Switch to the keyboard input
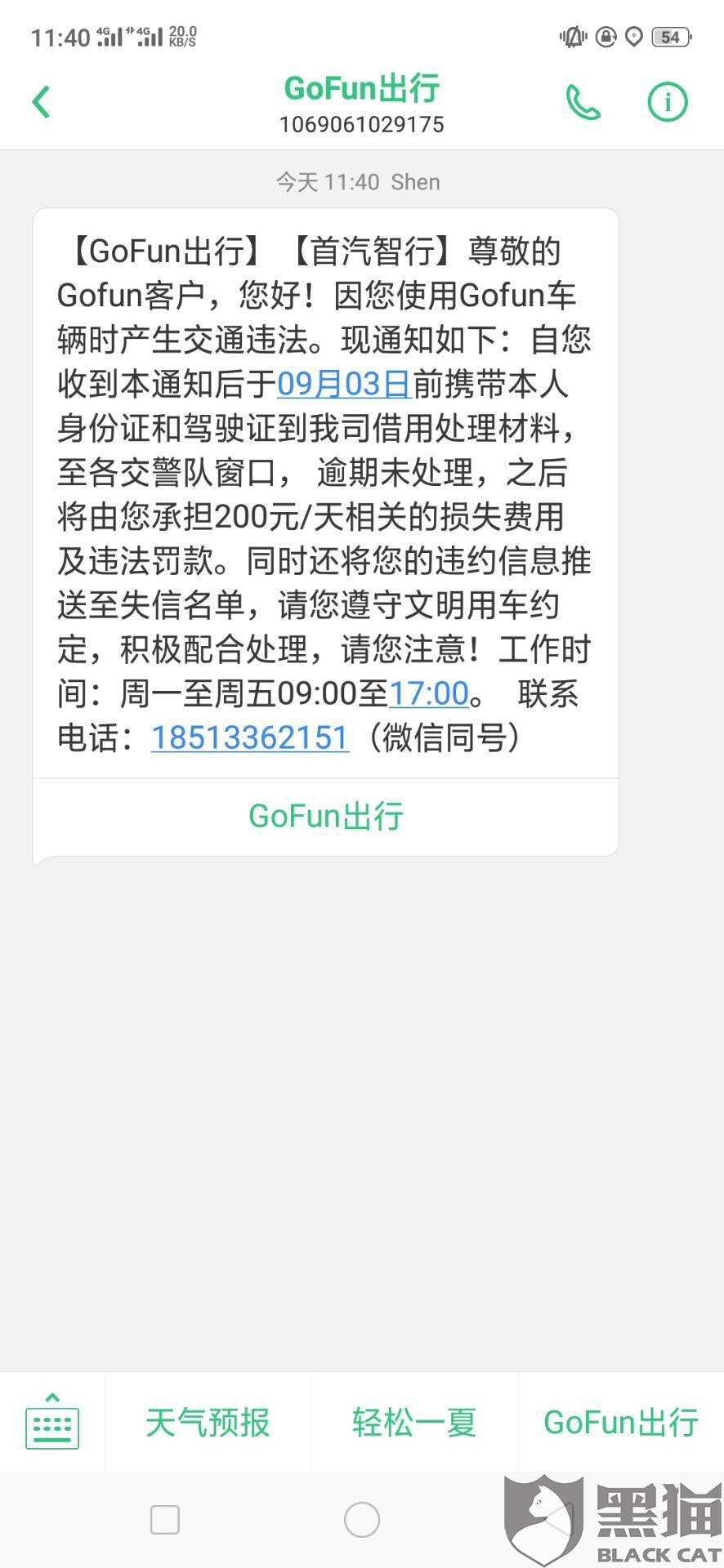This screenshot has height=1568, width=724. [52, 1422]
